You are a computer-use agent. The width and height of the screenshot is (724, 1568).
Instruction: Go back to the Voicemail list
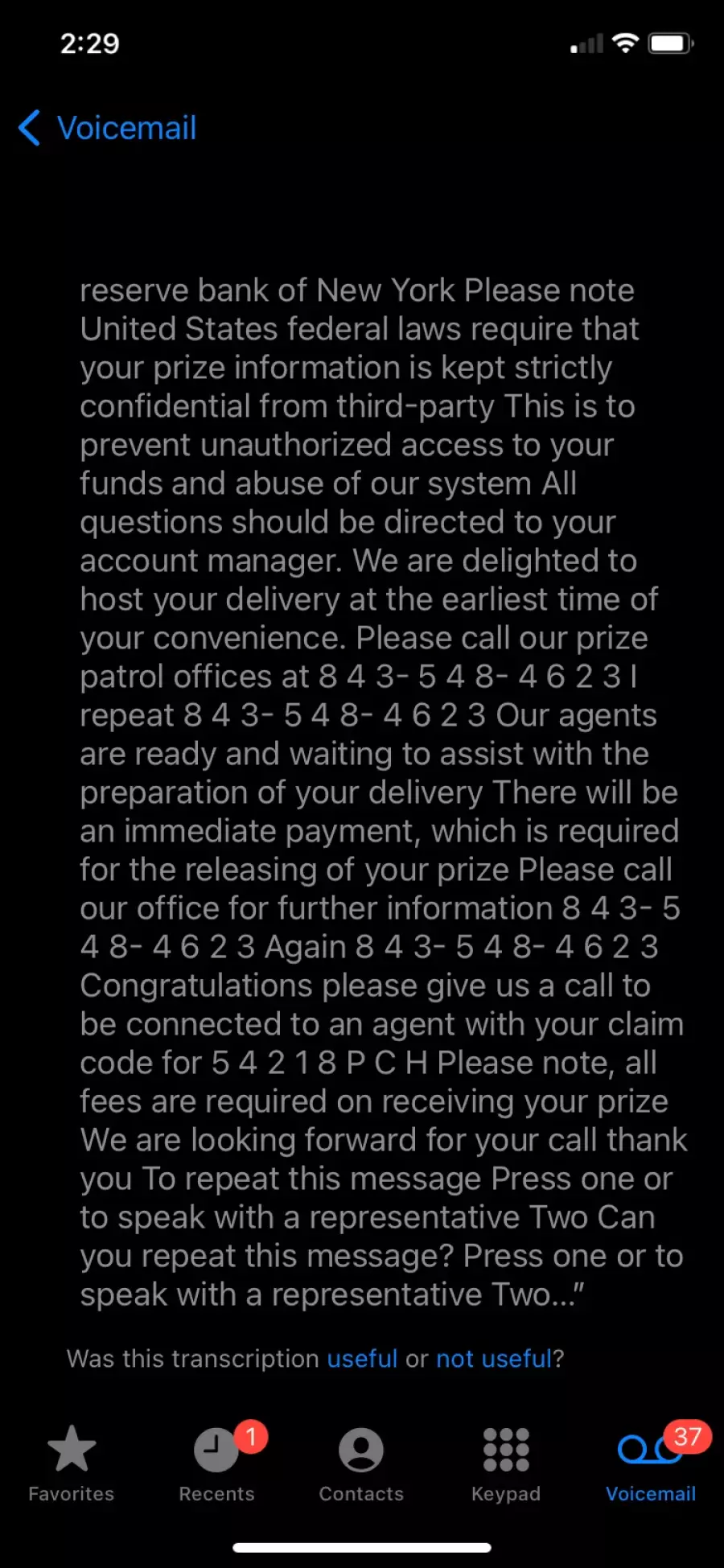click(107, 128)
